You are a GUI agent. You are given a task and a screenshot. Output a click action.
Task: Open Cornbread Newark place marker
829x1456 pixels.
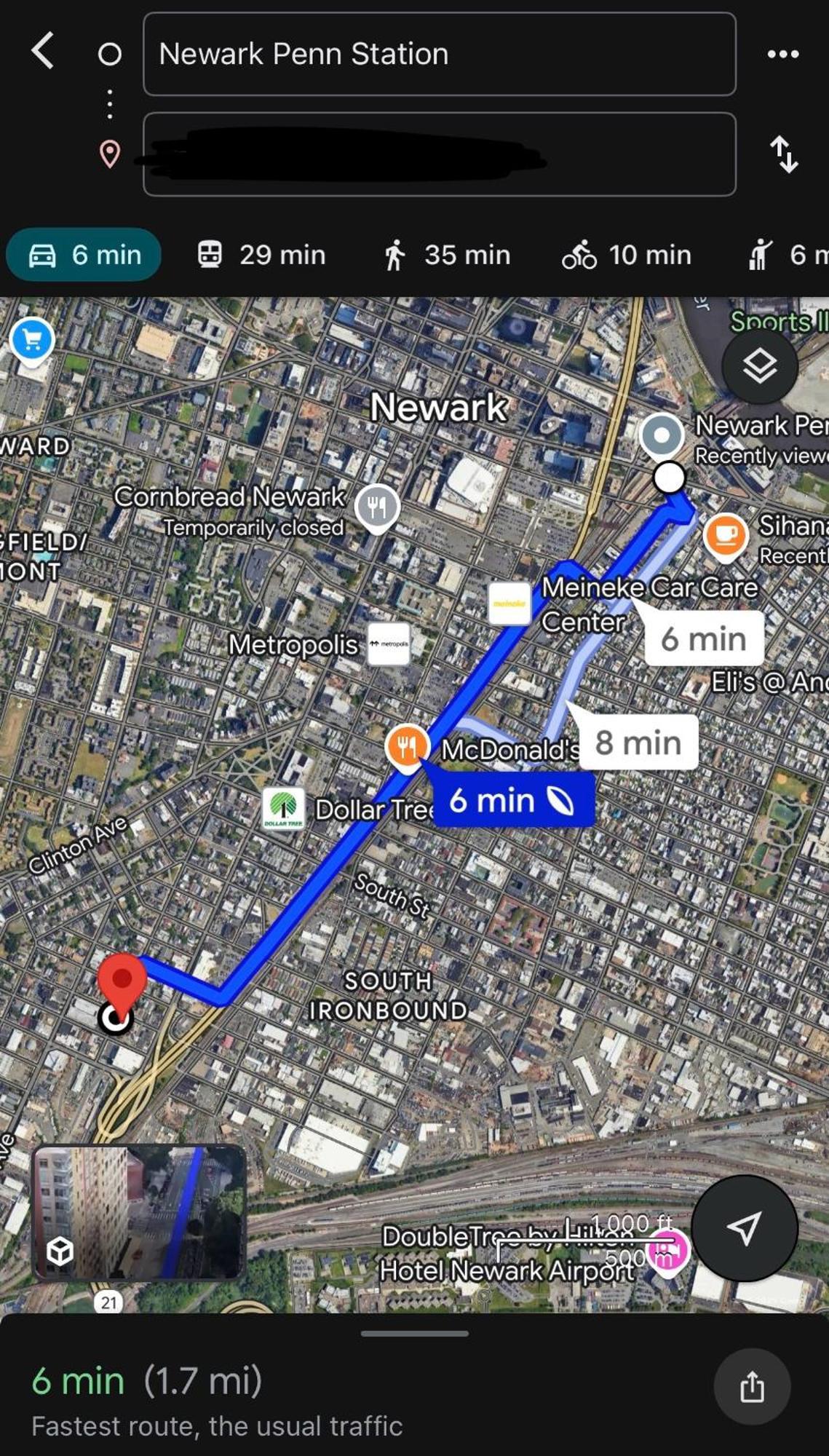pyautogui.click(x=376, y=507)
